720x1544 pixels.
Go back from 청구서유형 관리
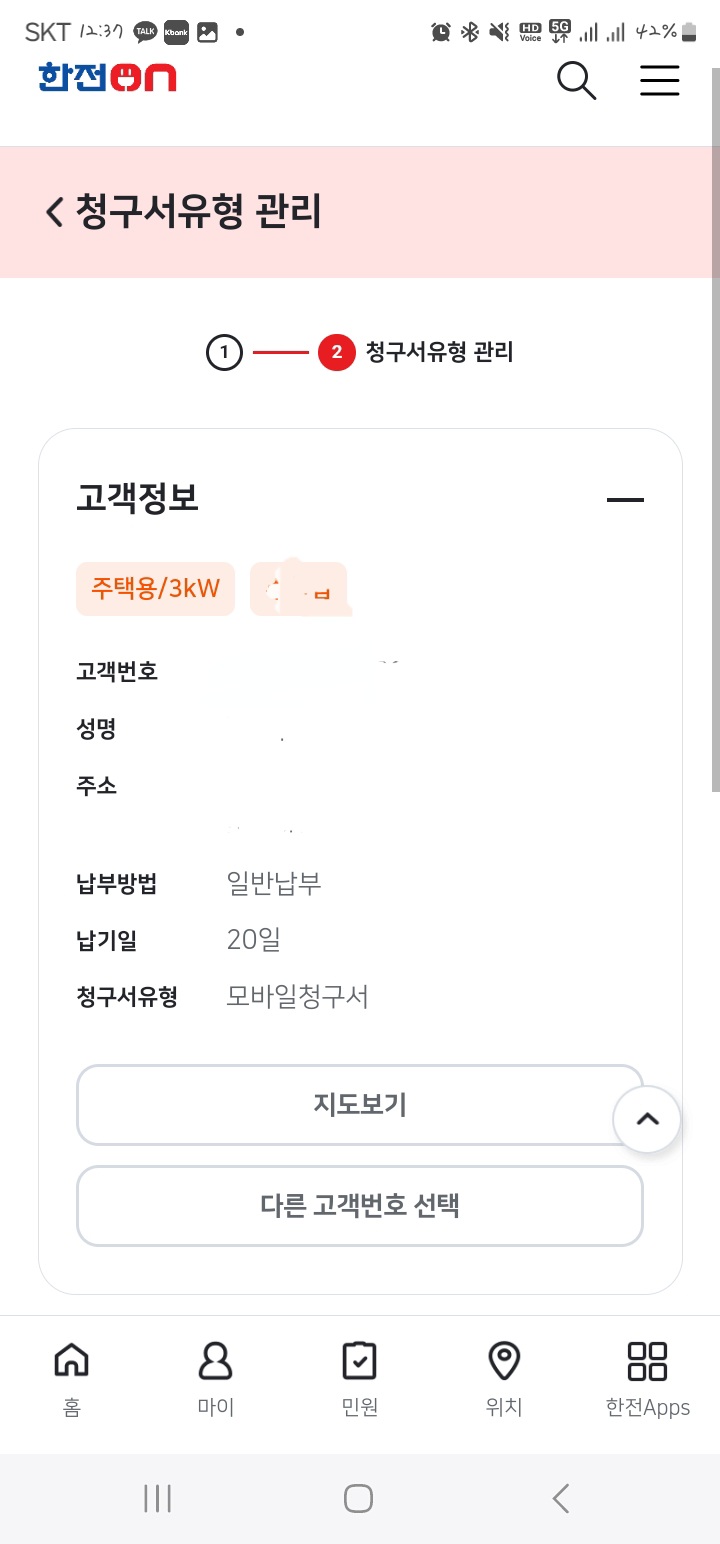[55, 212]
